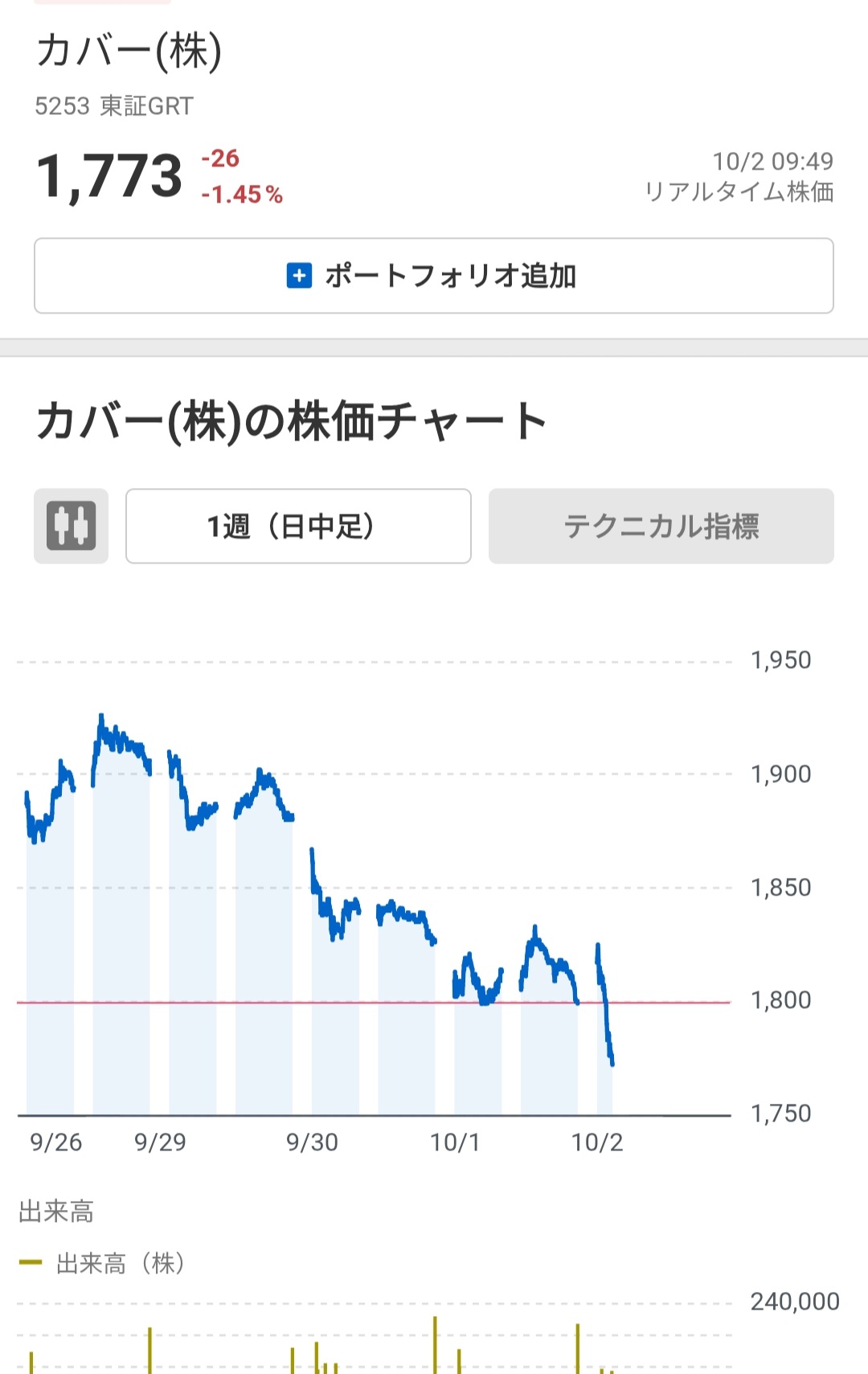Viewport: 868px width, 1374px height.
Task: Open the 1週(日中足) period selector
Action: point(298,526)
